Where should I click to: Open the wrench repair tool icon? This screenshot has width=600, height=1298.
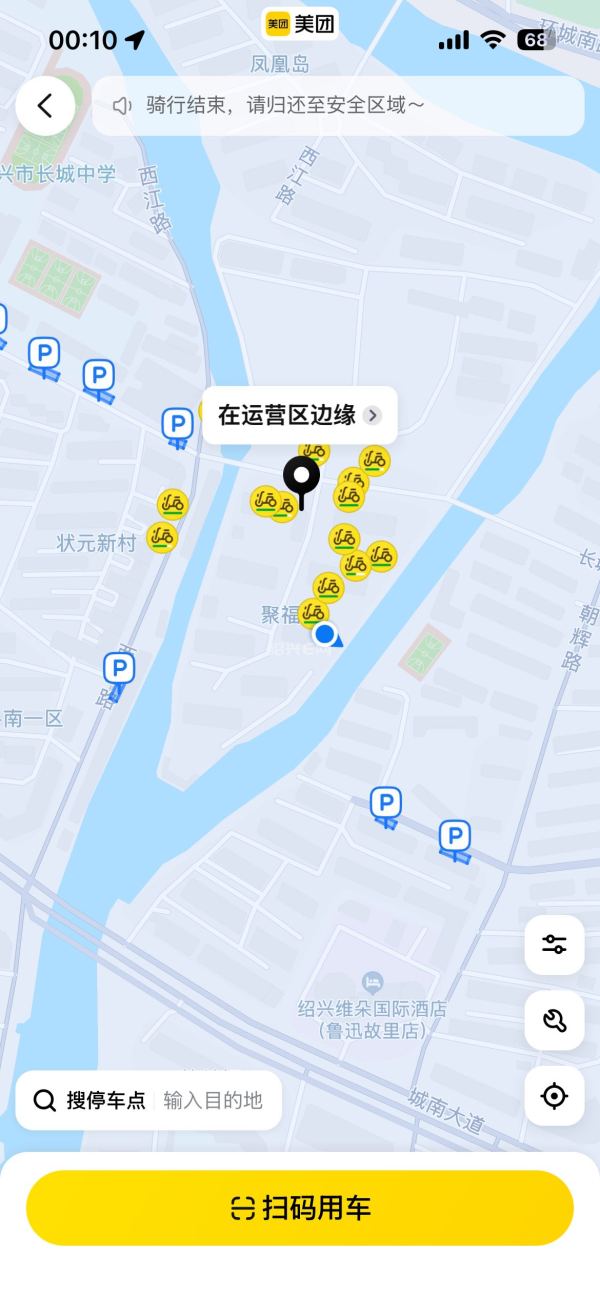pos(554,1021)
